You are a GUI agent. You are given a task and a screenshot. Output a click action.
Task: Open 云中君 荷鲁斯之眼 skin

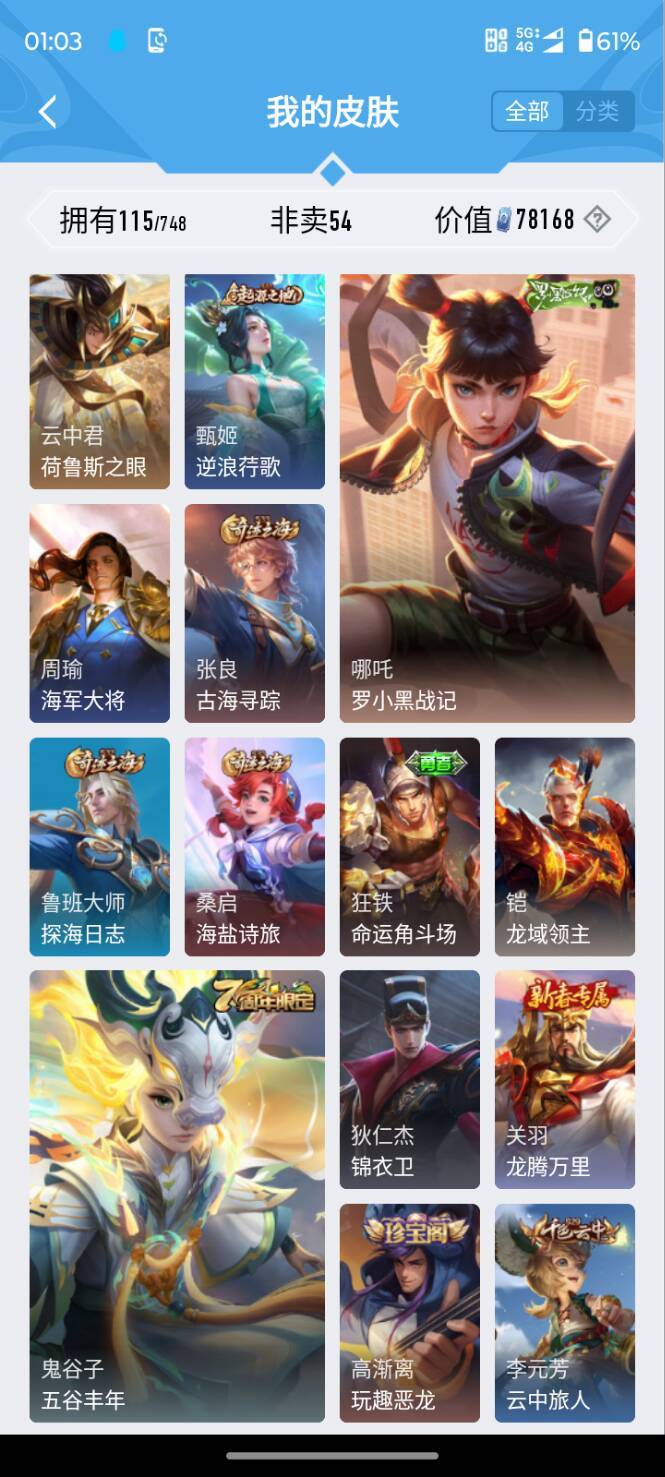(99, 381)
